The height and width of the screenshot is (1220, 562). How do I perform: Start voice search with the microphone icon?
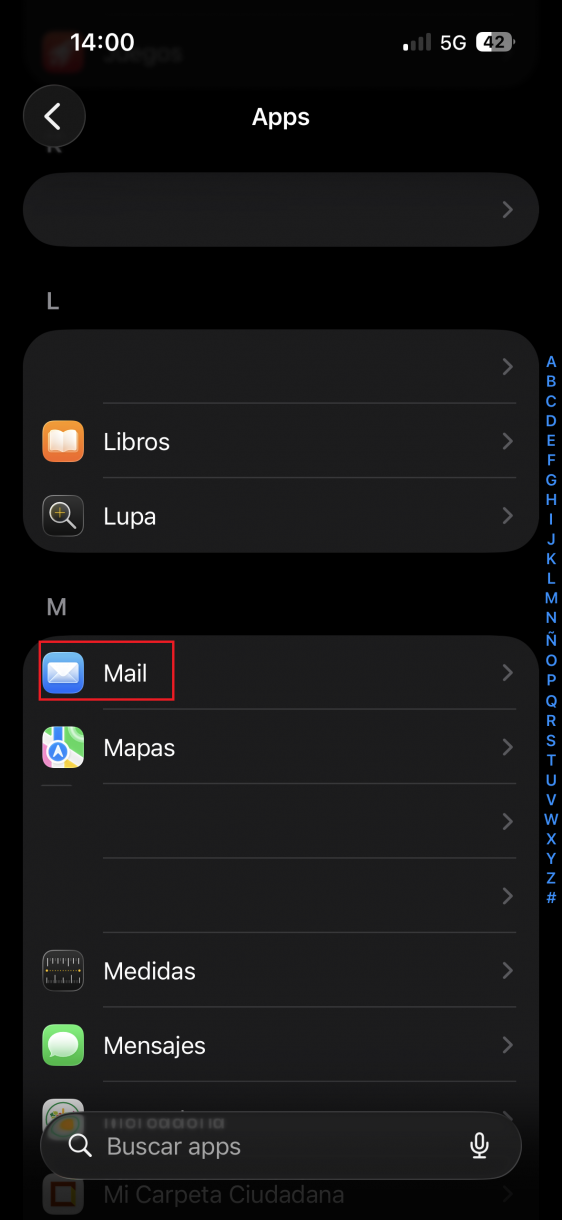[x=480, y=1145]
